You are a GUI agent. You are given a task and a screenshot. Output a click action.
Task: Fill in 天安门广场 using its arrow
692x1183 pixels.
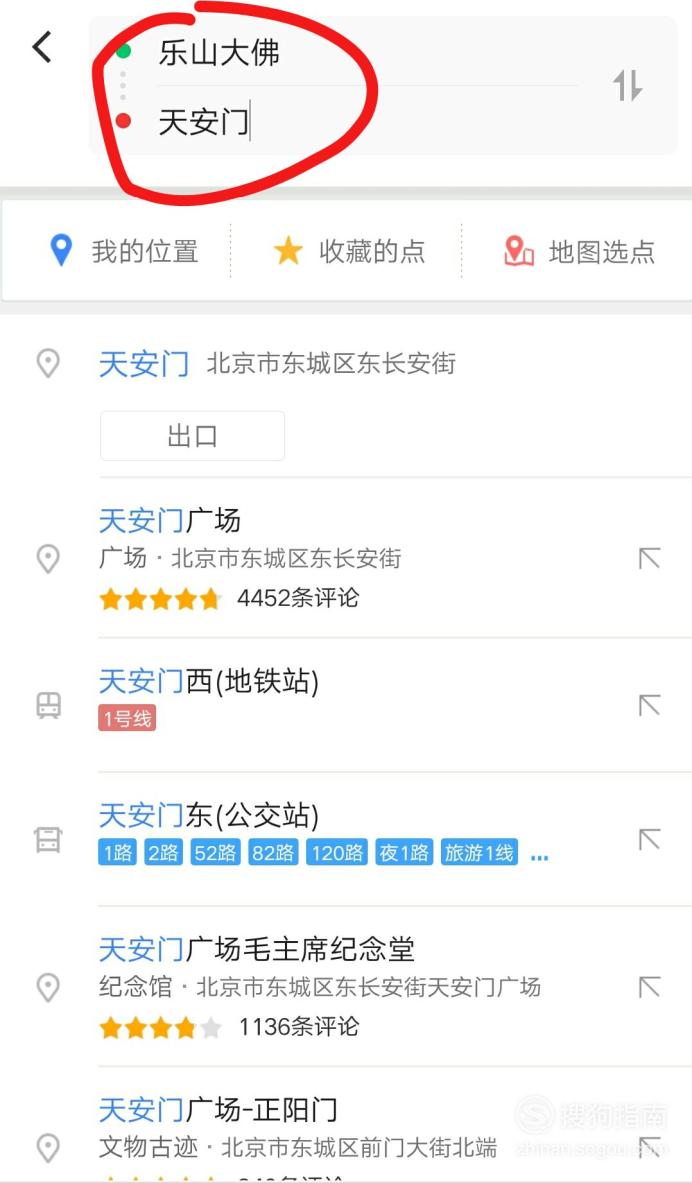[x=650, y=558]
